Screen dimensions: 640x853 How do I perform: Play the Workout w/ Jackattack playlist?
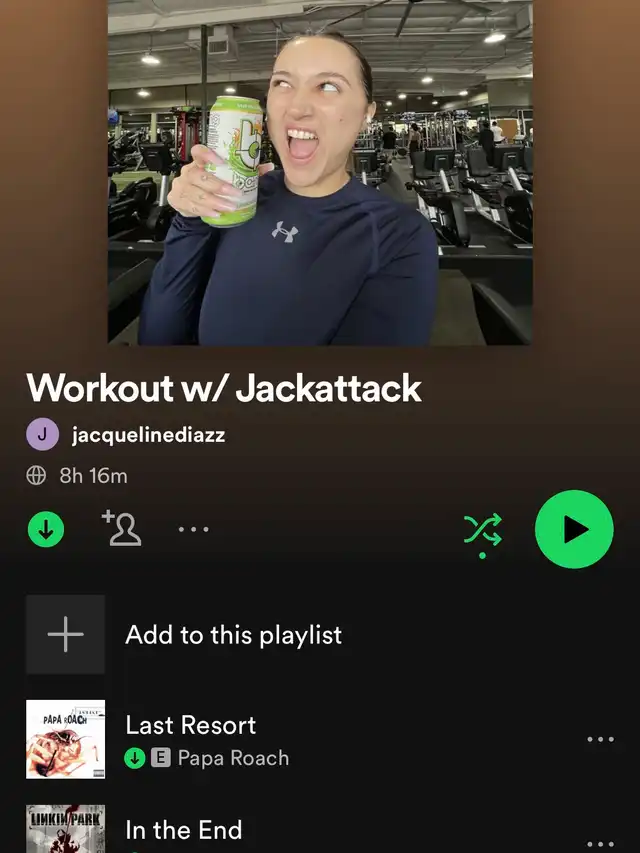(574, 529)
